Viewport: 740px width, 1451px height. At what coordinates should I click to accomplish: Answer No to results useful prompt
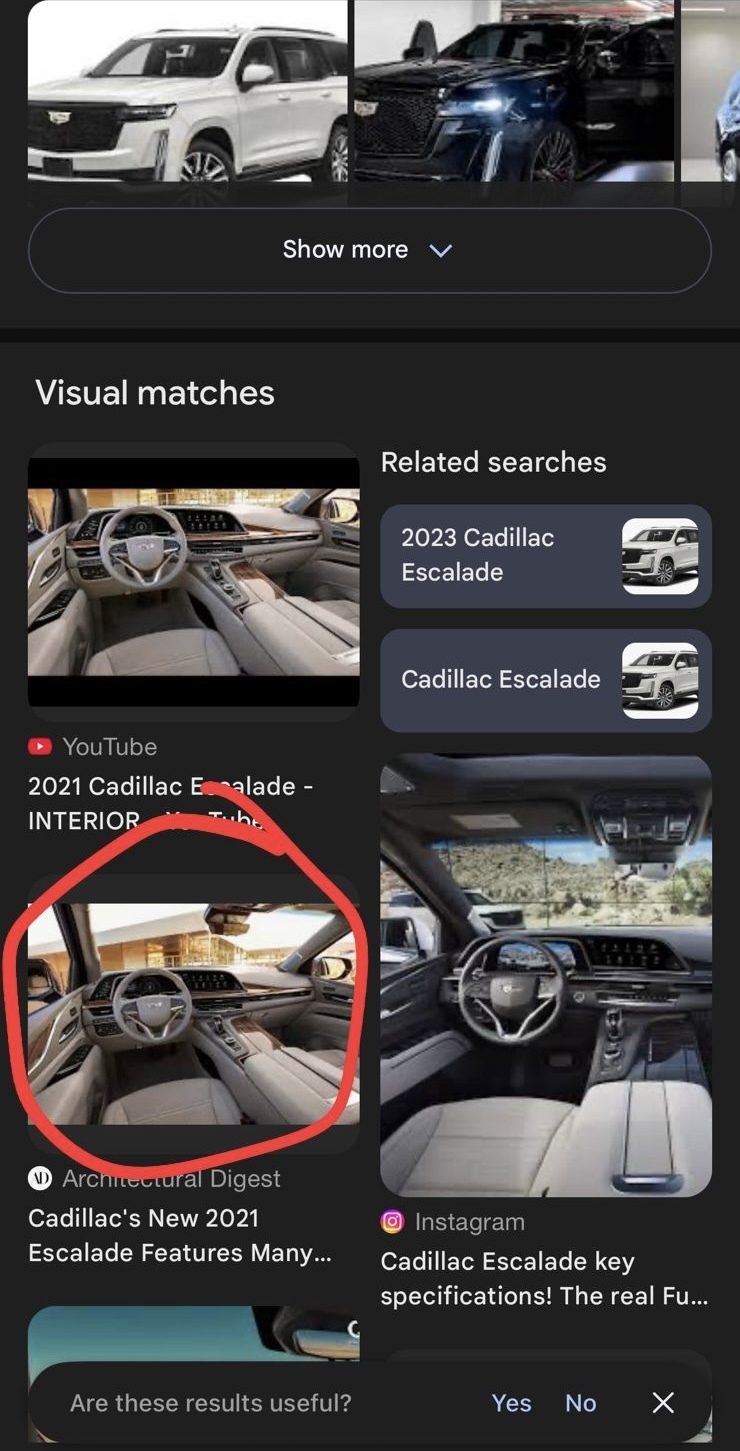580,1403
